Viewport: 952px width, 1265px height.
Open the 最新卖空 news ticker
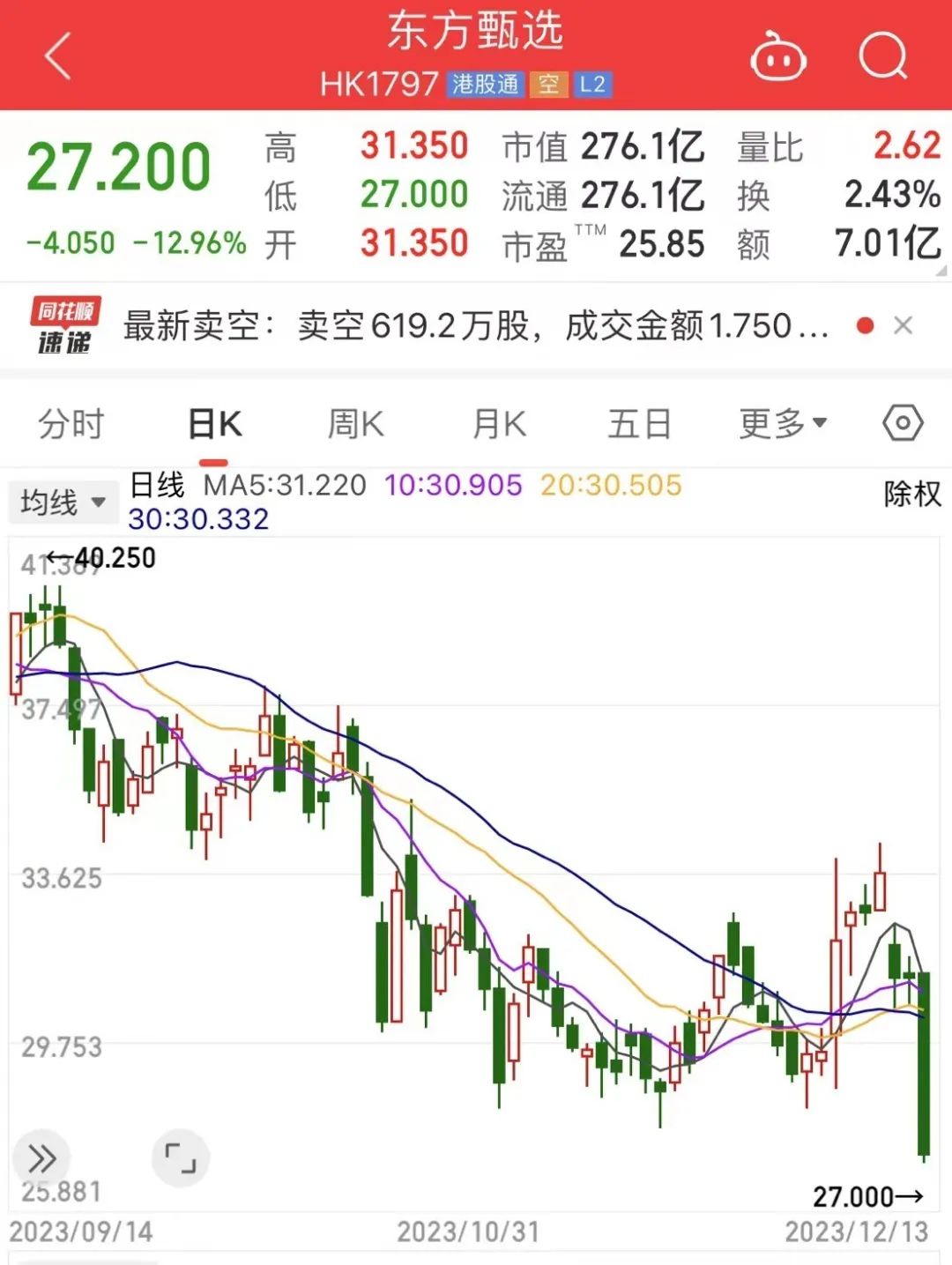coord(476,326)
